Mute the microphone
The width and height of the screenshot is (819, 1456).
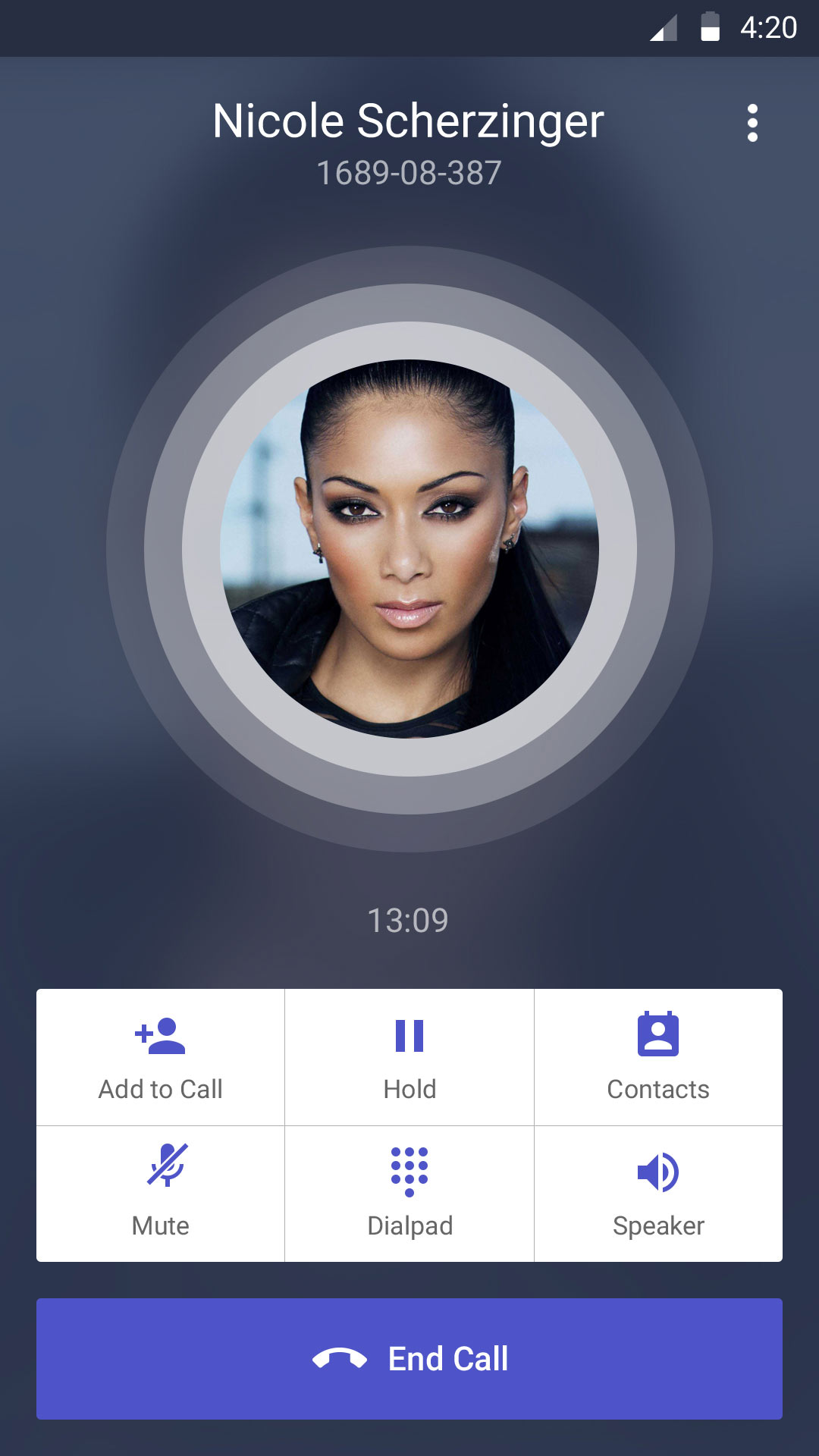click(161, 1194)
